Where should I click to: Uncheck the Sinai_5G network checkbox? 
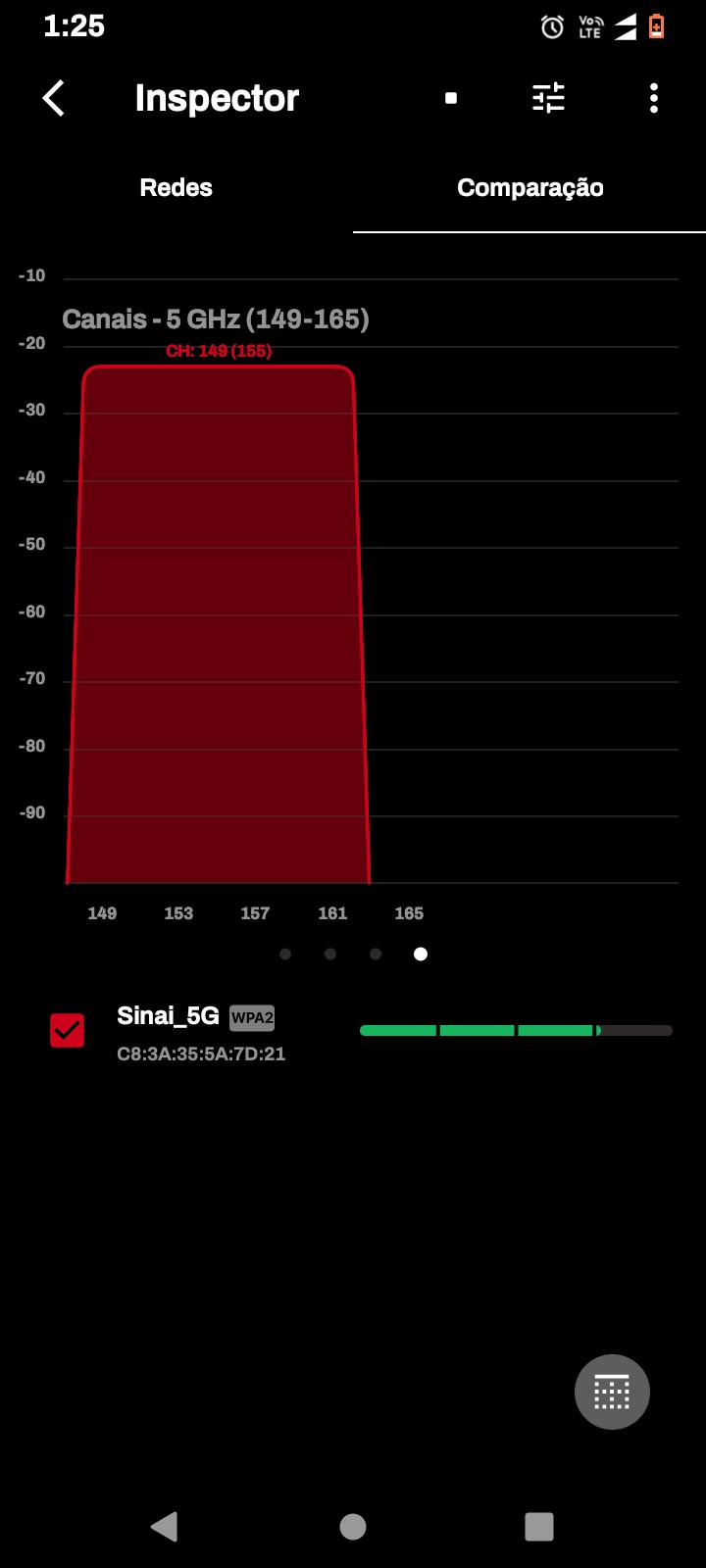68,1030
